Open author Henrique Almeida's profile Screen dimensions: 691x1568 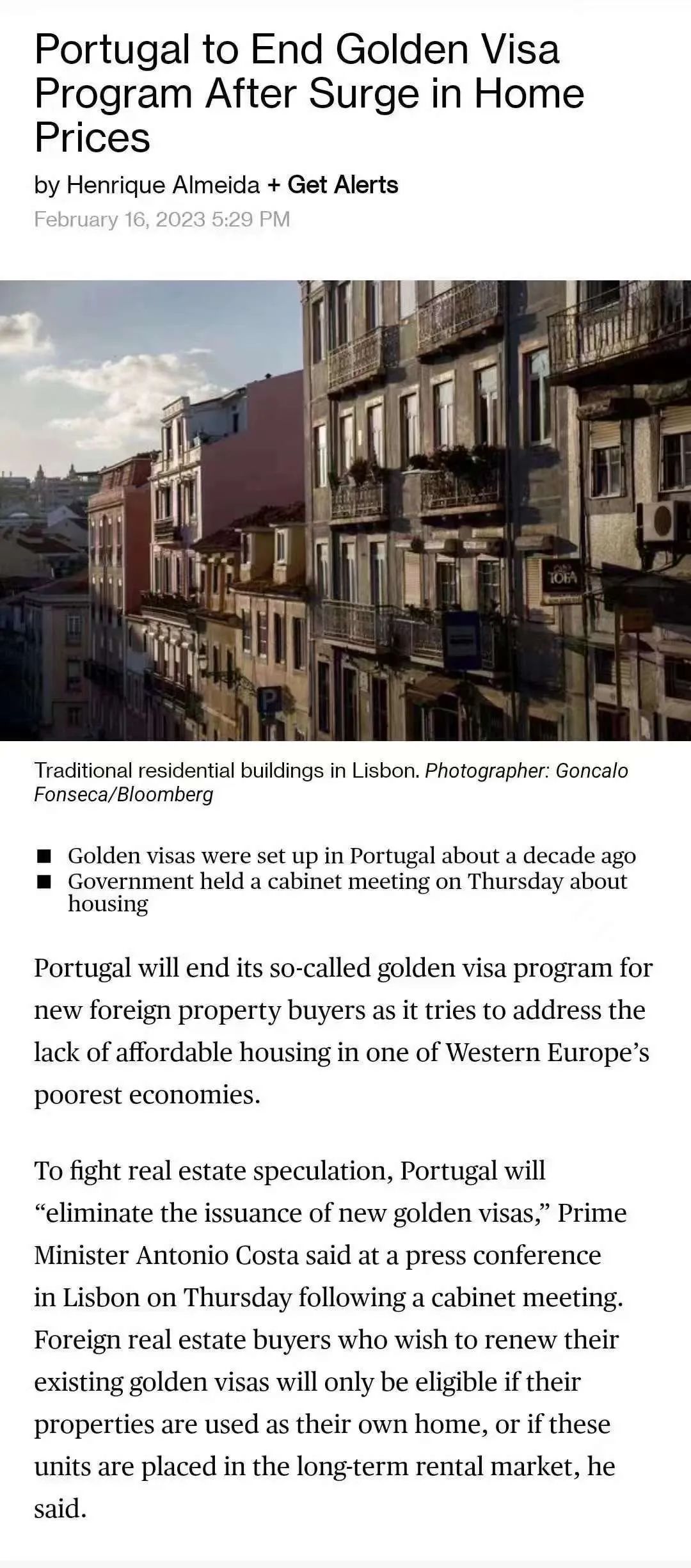tap(163, 185)
